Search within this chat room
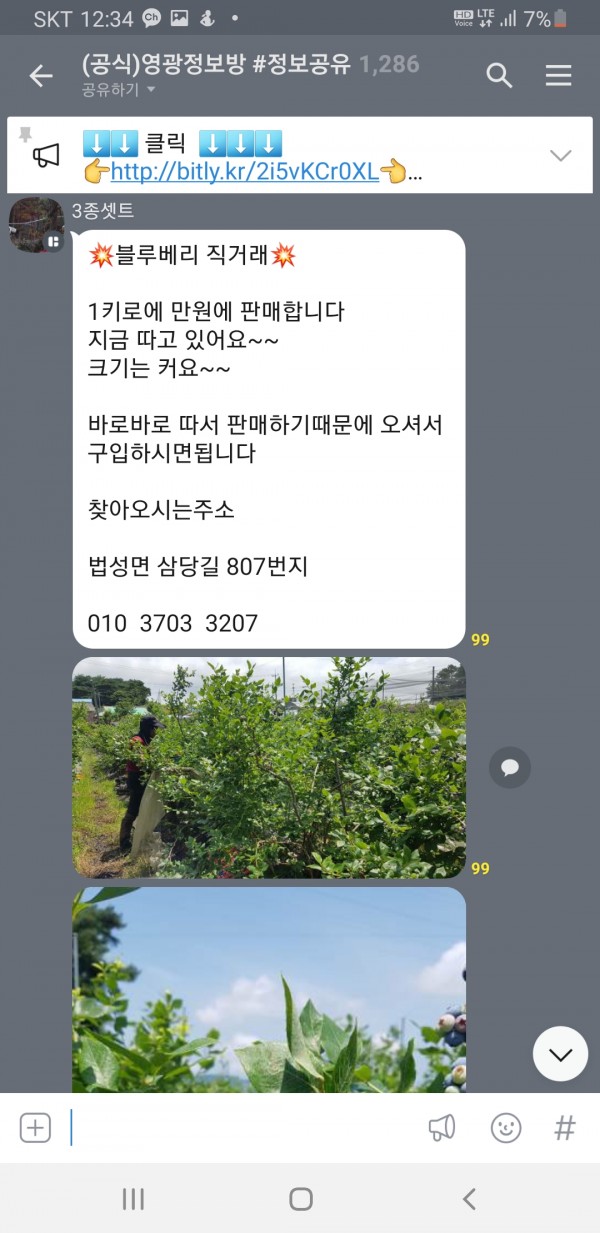Image resolution: width=600 pixels, height=1233 pixels. pyautogui.click(x=499, y=76)
